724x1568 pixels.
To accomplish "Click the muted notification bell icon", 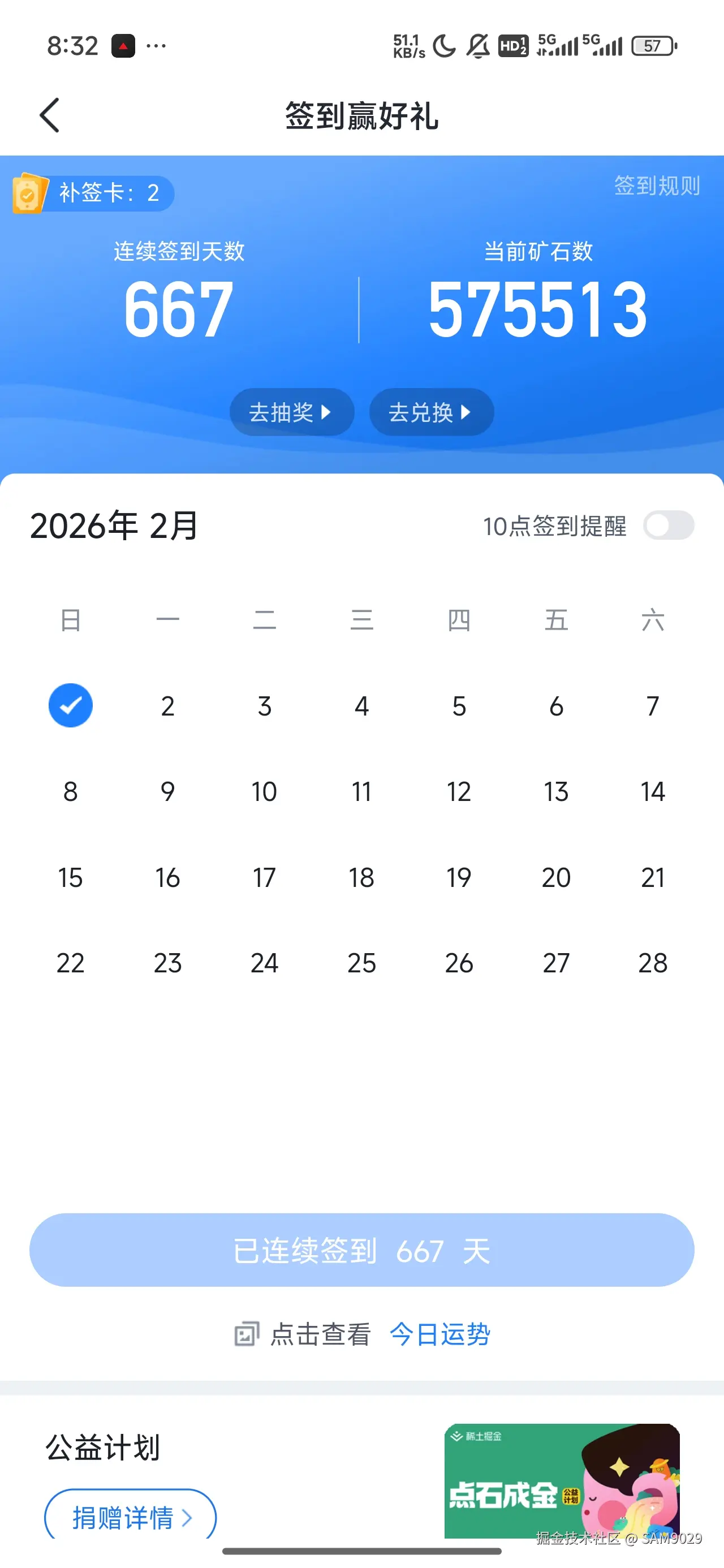I will point(479,45).
